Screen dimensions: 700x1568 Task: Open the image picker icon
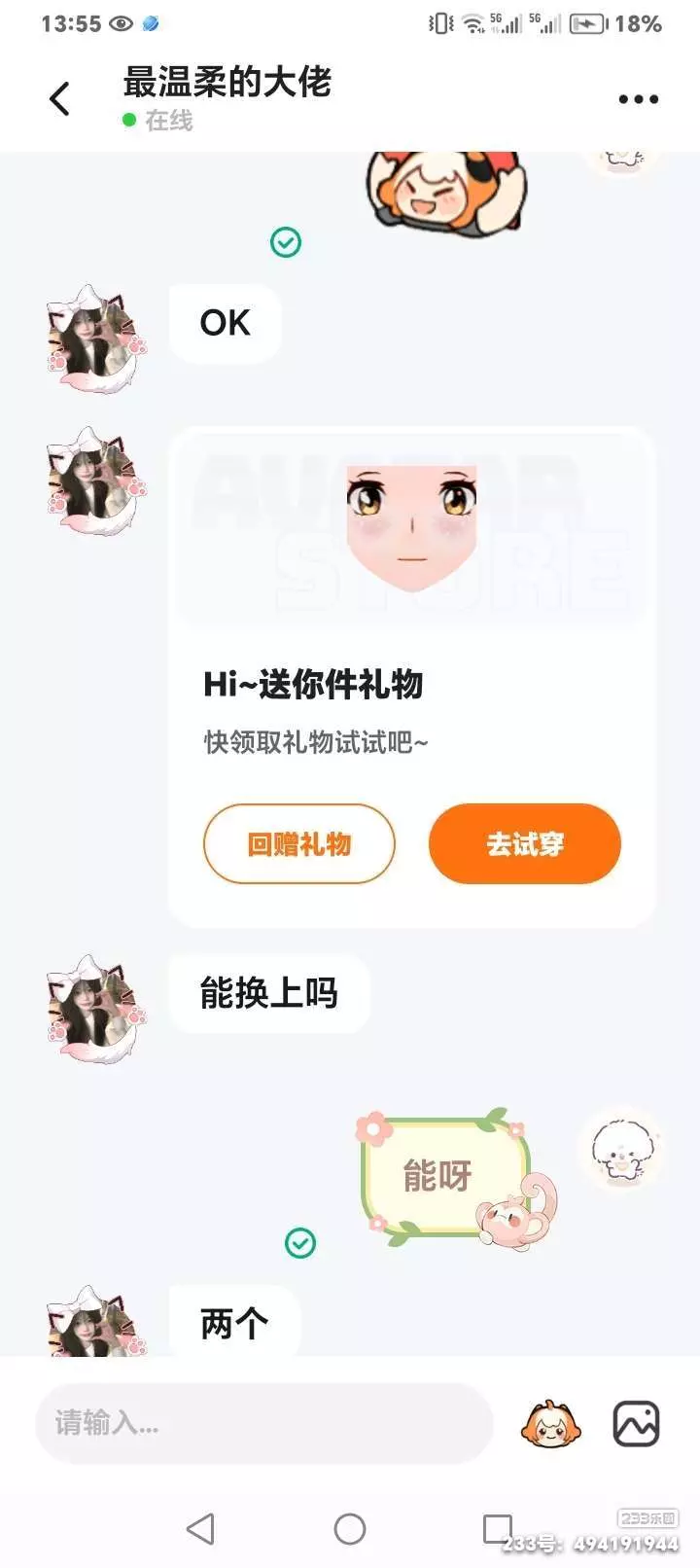pyautogui.click(x=637, y=1424)
